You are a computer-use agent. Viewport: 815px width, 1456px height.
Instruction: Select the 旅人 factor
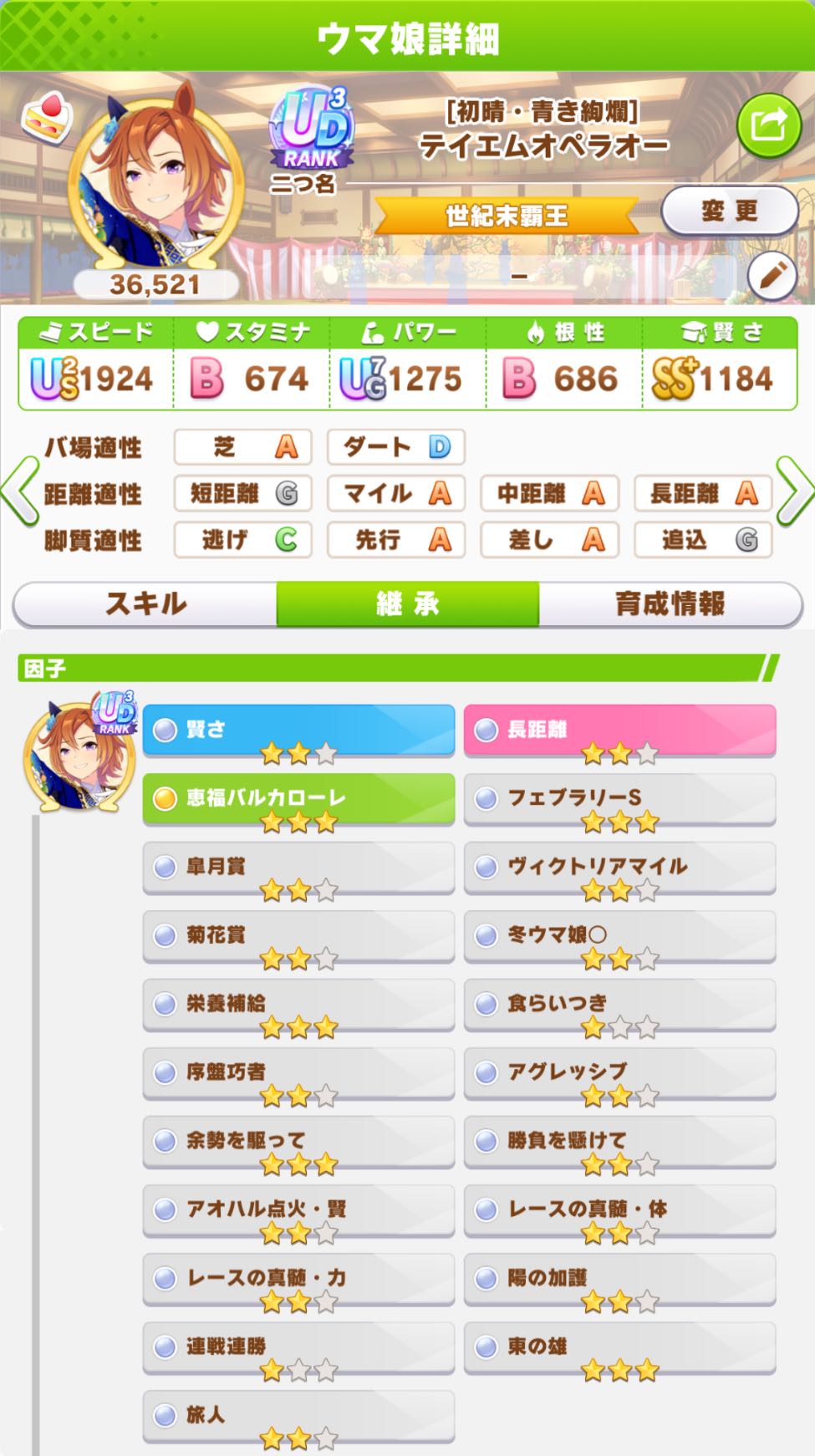click(x=298, y=1416)
